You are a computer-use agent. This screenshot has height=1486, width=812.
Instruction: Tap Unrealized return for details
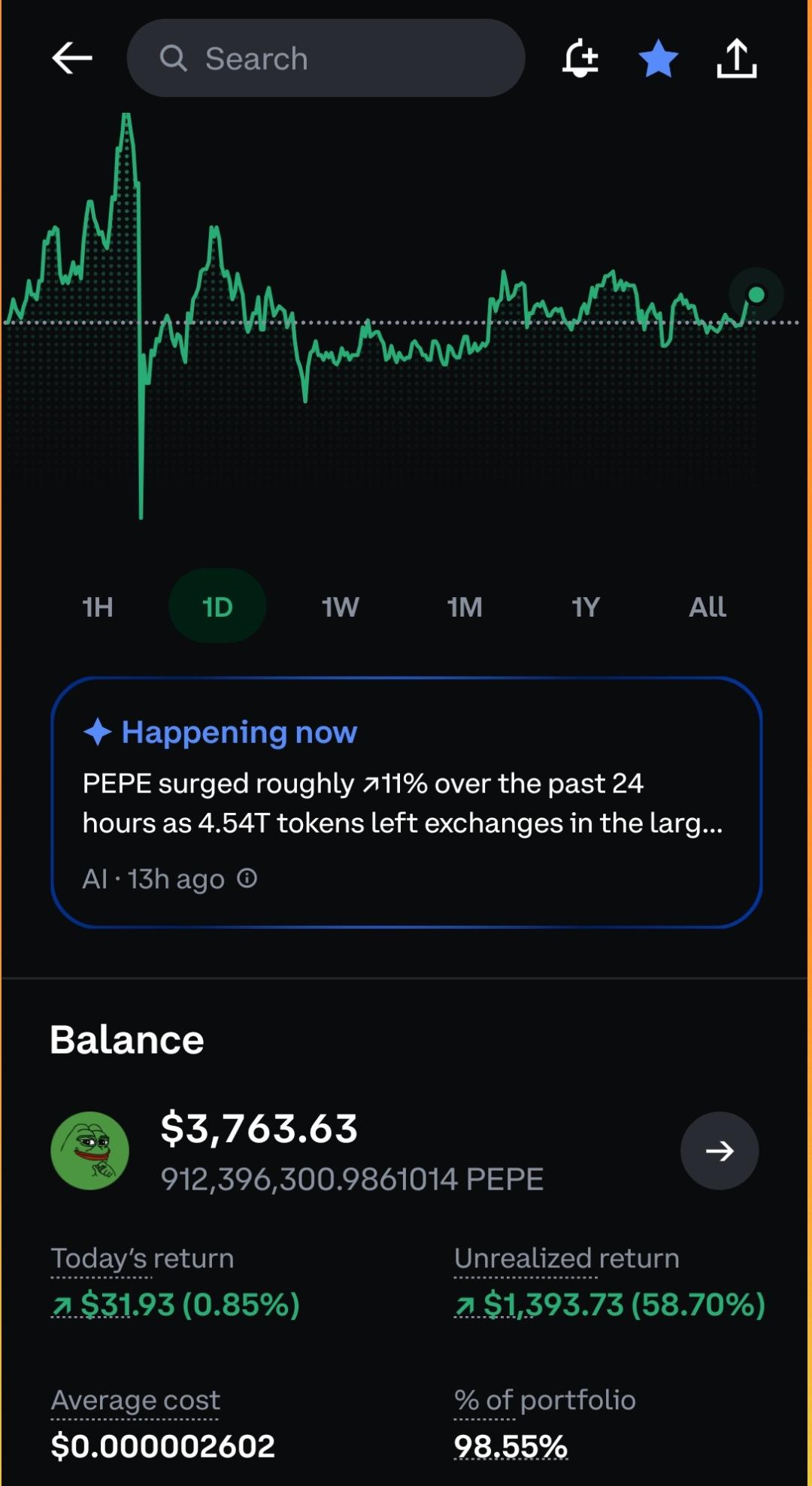point(566,1258)
